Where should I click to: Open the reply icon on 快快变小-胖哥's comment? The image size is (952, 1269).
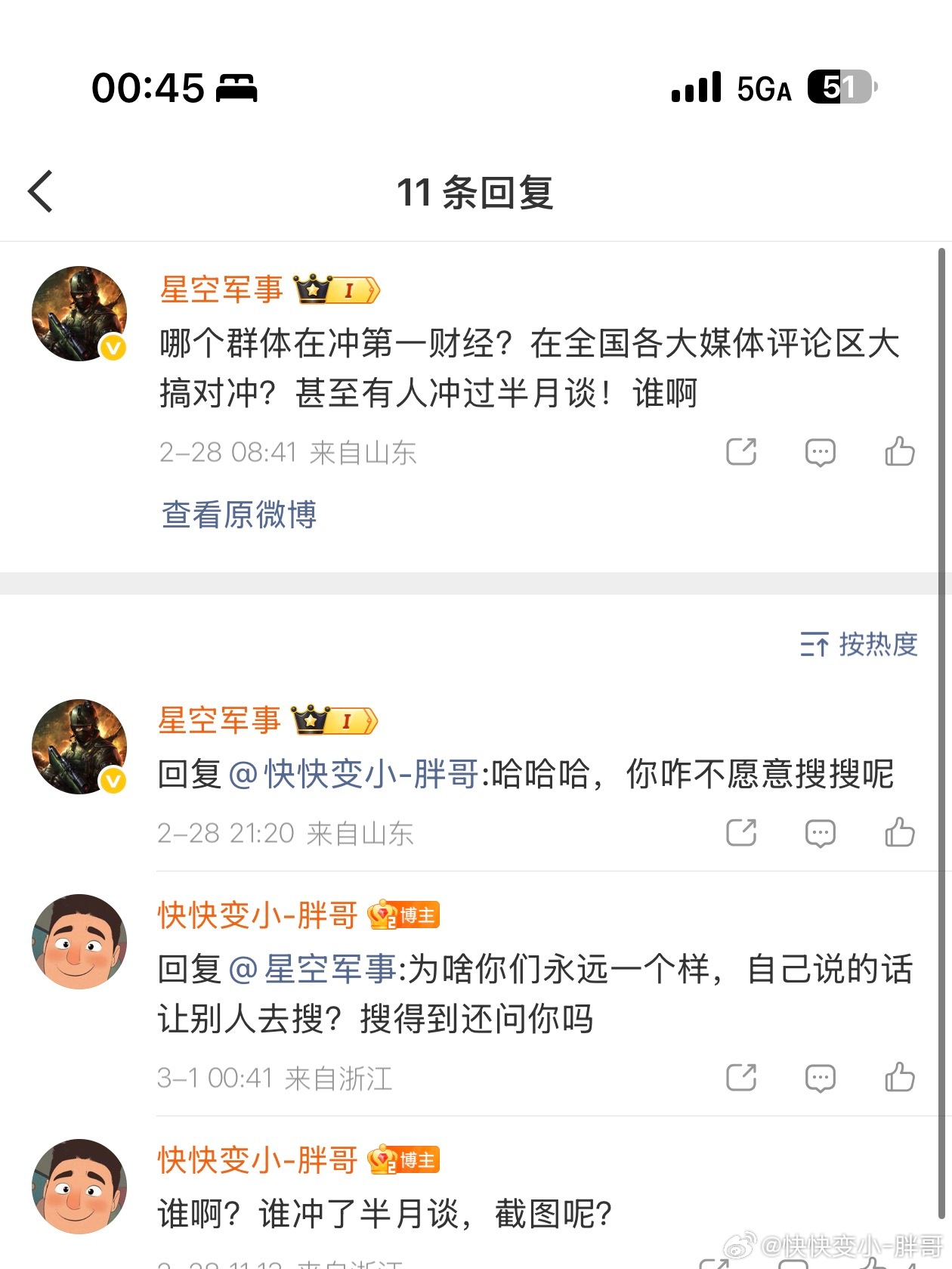(x=821, y=1078)
